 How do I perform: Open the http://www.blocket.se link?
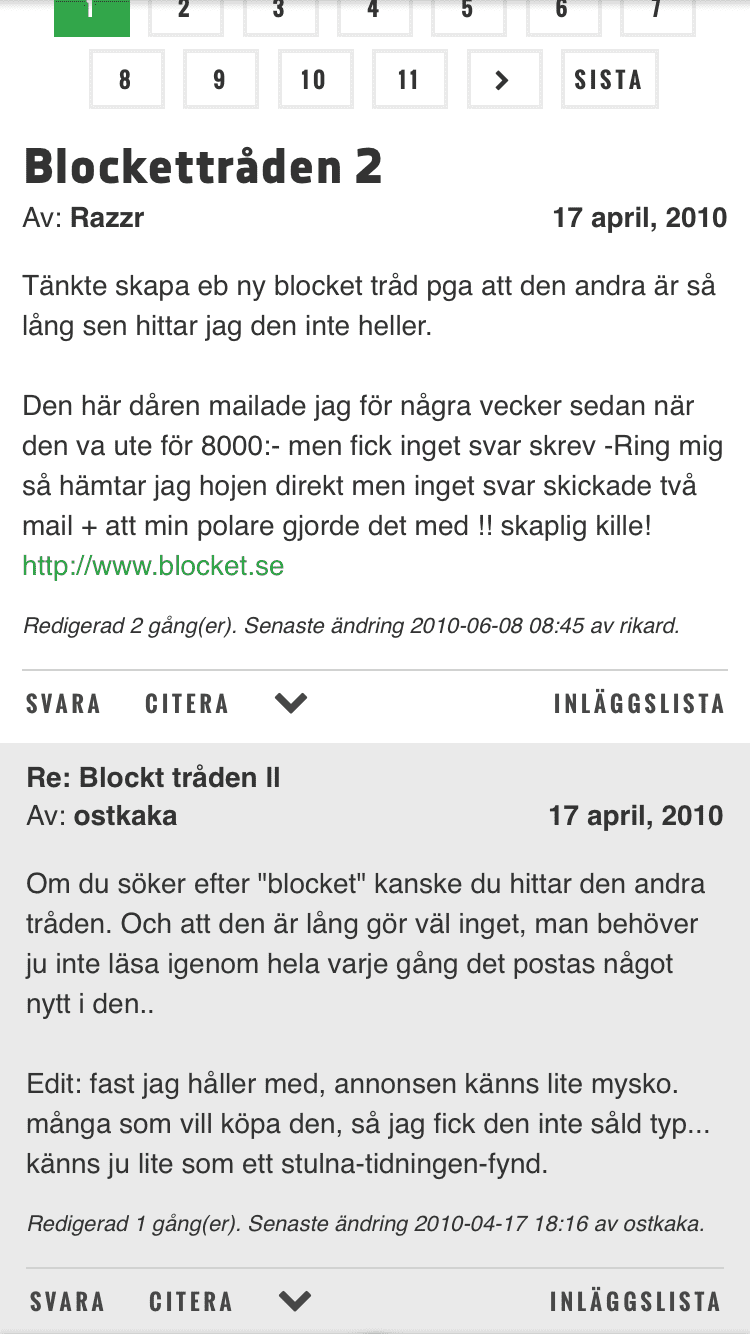[153, 566]
